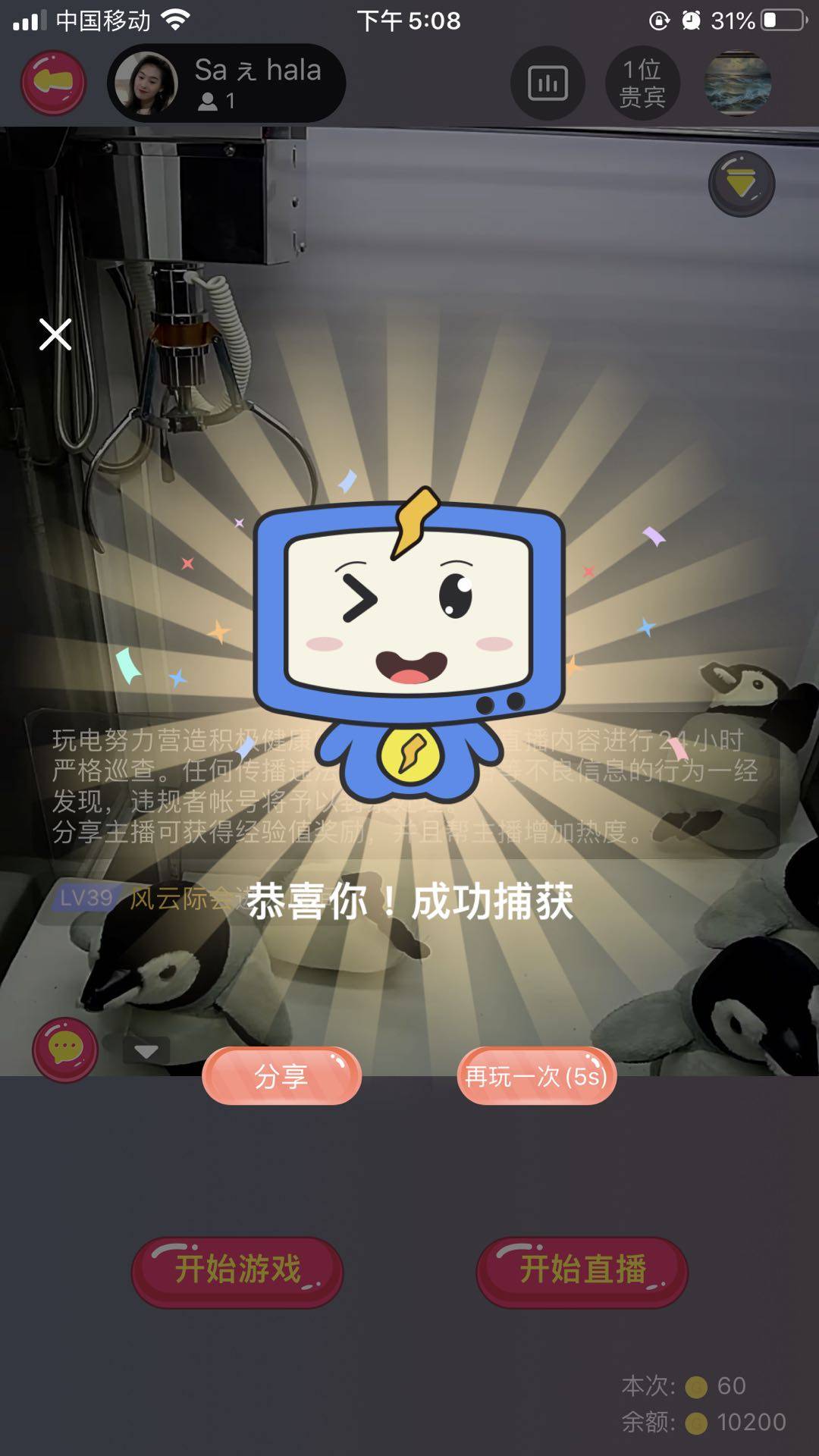Image resolution: width=819 pixels, height=1456 pixels.
Task: Play again with 再玩一次 button
Action: (536, 1076)
